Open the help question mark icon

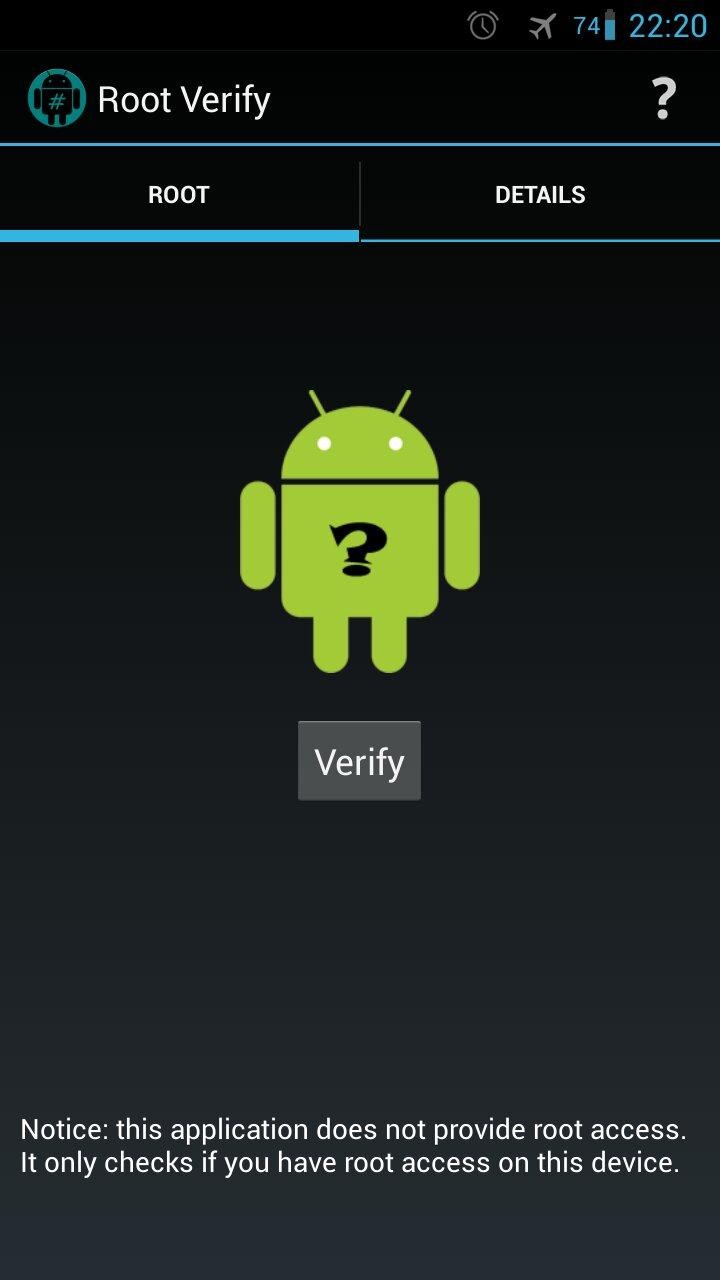[663, 99]
